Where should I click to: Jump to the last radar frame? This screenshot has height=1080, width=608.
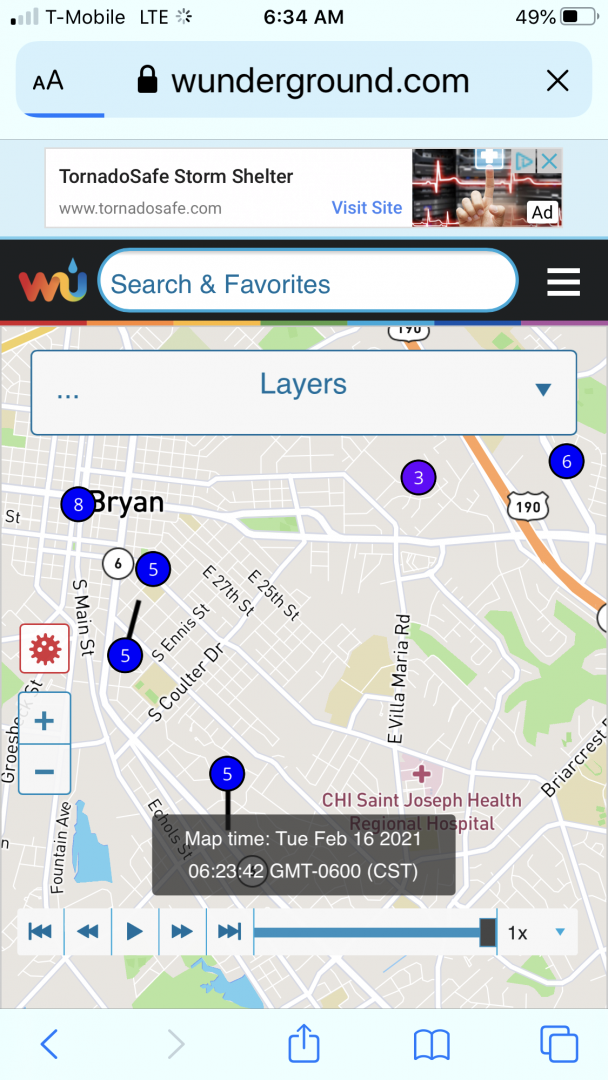(230, 932)
